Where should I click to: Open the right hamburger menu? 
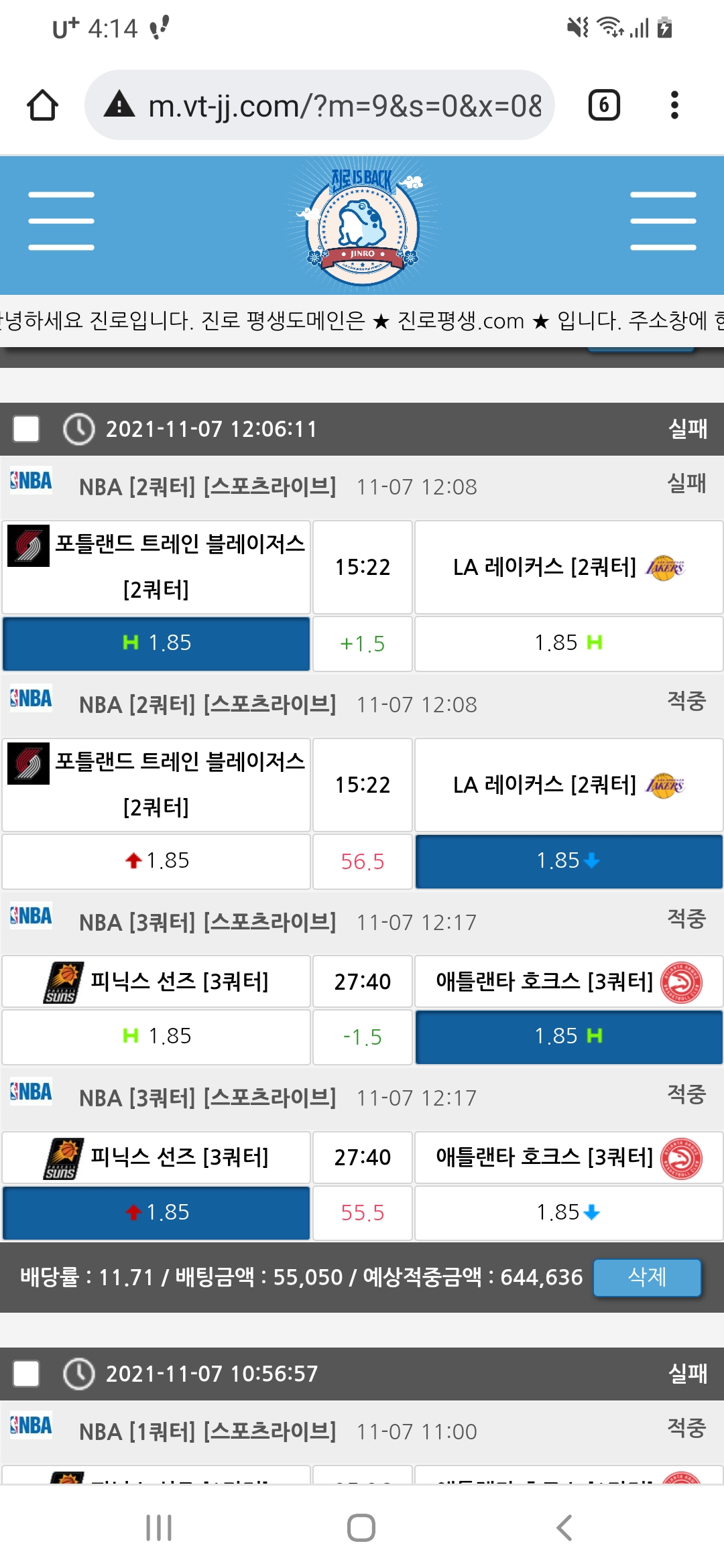663,221
